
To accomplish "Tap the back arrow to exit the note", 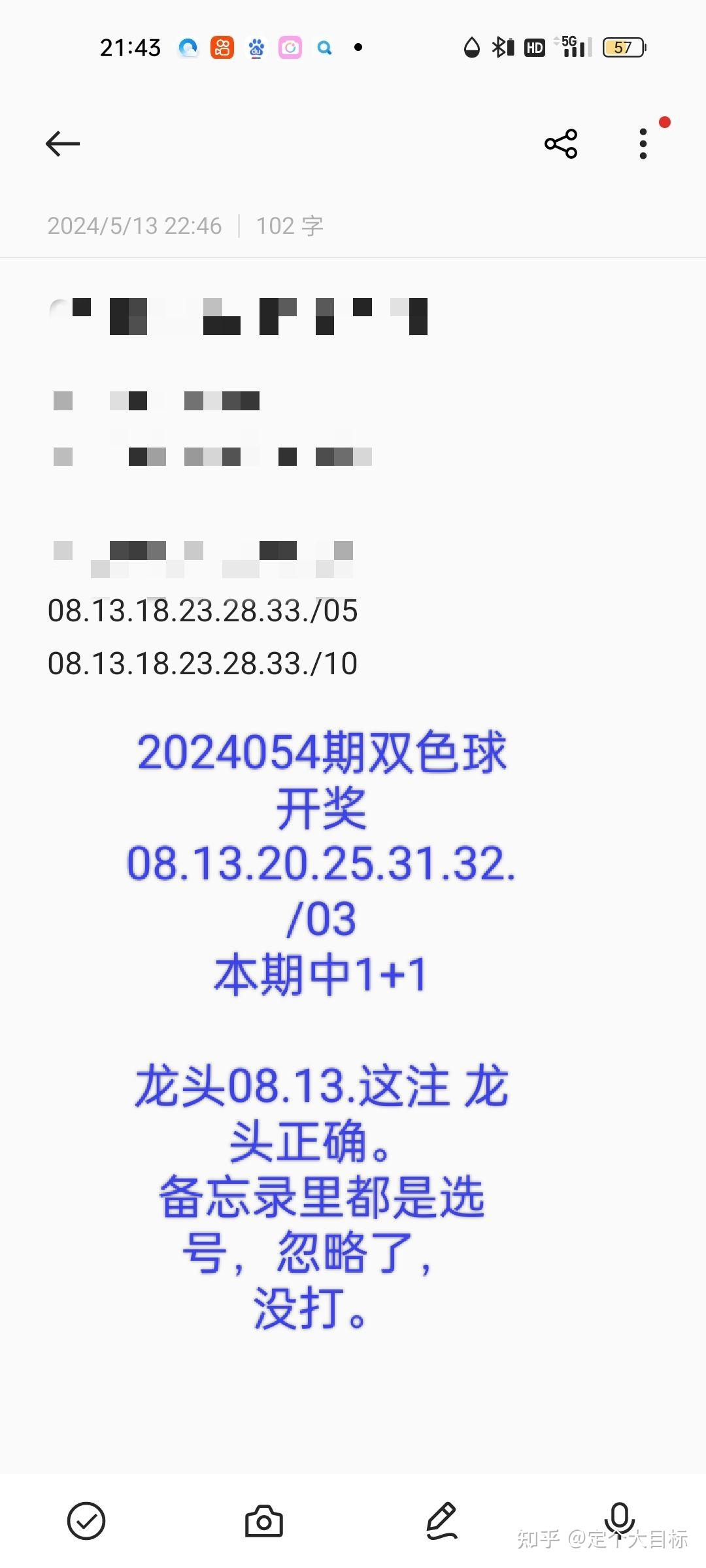I will (62, 143).
